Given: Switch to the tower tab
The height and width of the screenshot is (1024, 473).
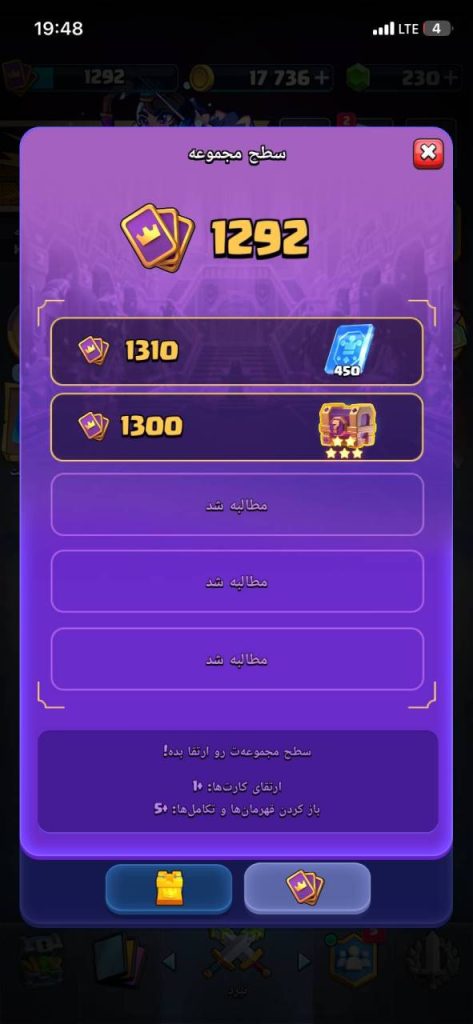Looking at the screenshot, I should click(169, 888).
